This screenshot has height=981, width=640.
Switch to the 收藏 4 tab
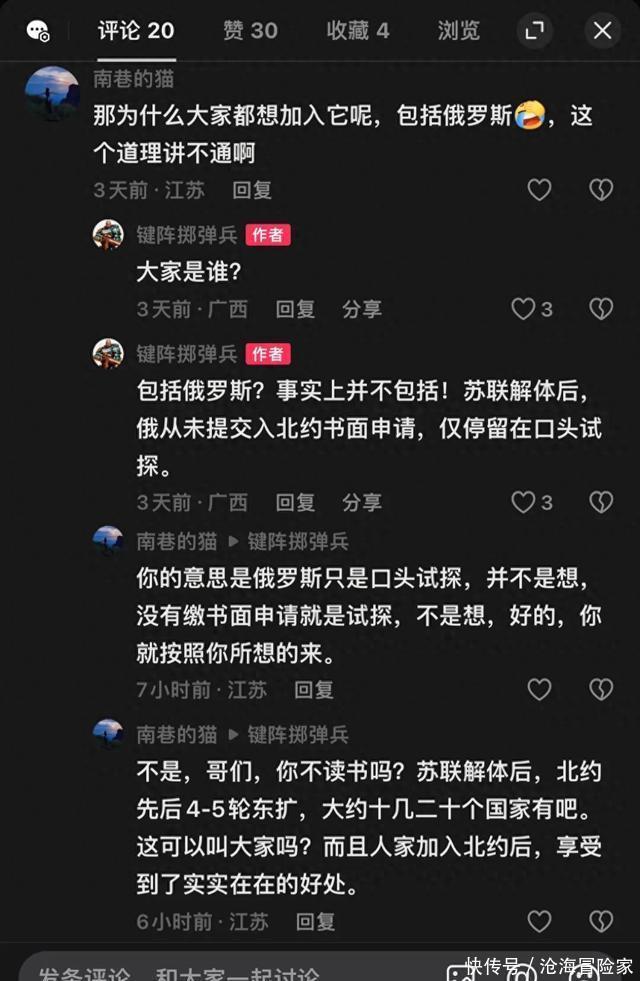click(x=357, y=31)
